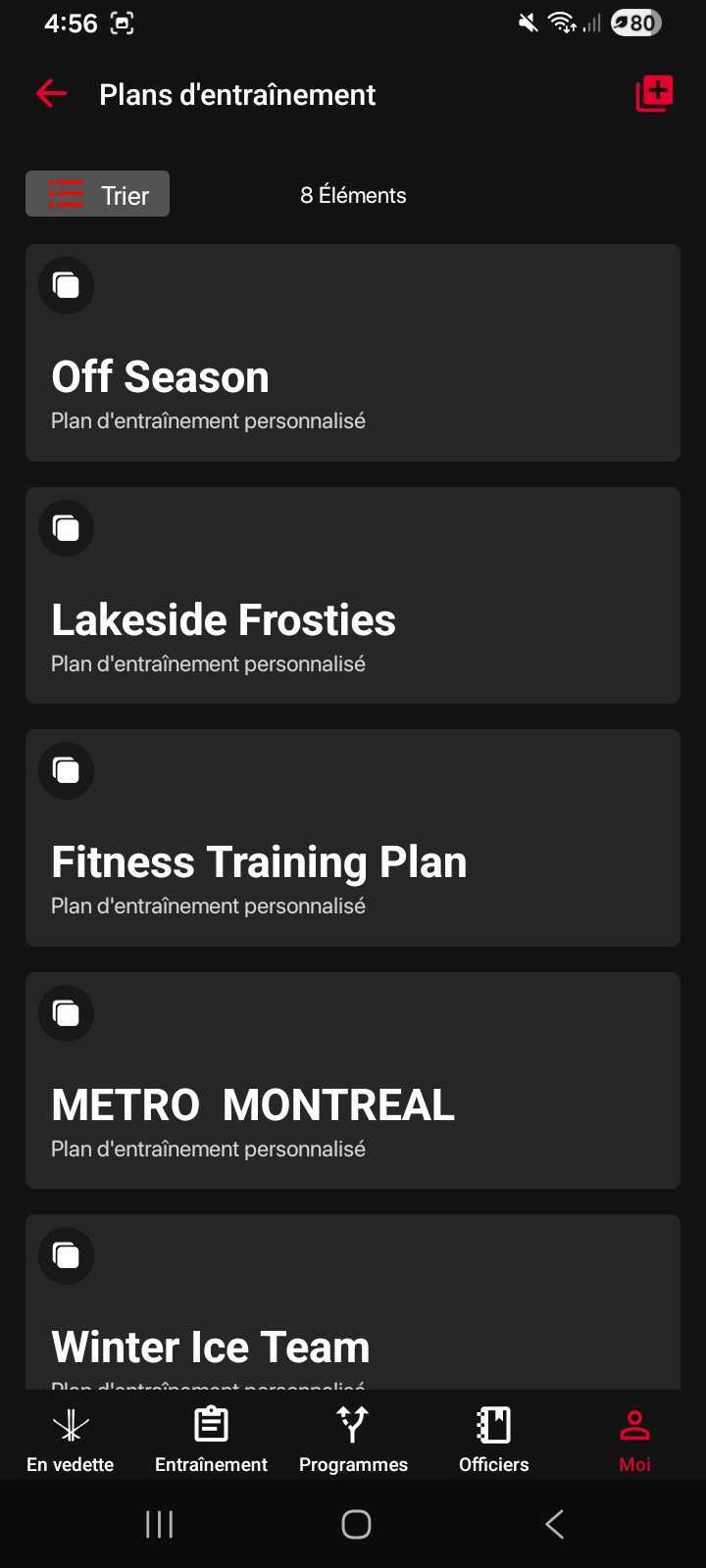Screen dimensions: 706x1568
Task: Tap the add new training plan icon
Action: (x=653, y=93)
